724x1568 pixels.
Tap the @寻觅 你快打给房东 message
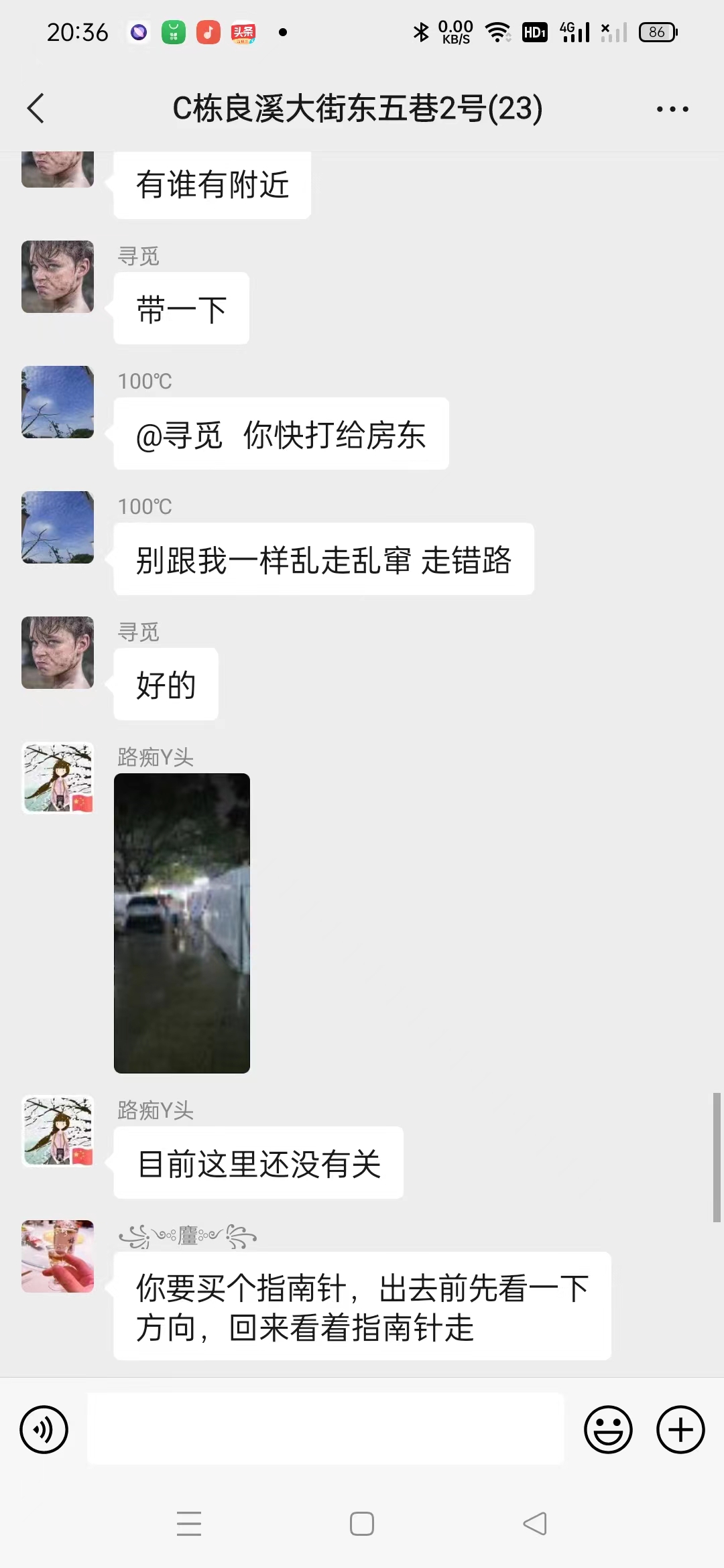click(x=280, y=434)
